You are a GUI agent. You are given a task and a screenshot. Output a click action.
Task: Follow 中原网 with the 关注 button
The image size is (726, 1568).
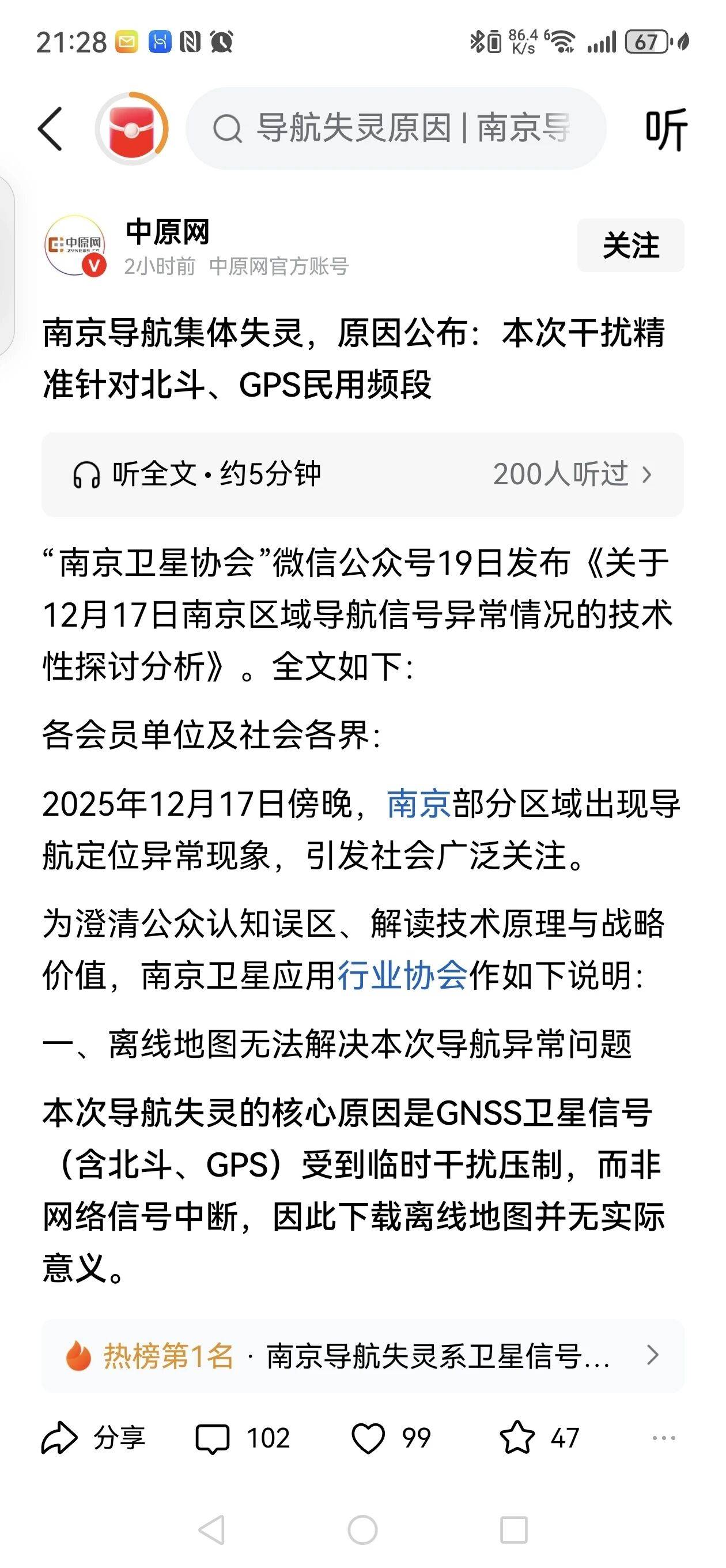(x=630, y=246)
